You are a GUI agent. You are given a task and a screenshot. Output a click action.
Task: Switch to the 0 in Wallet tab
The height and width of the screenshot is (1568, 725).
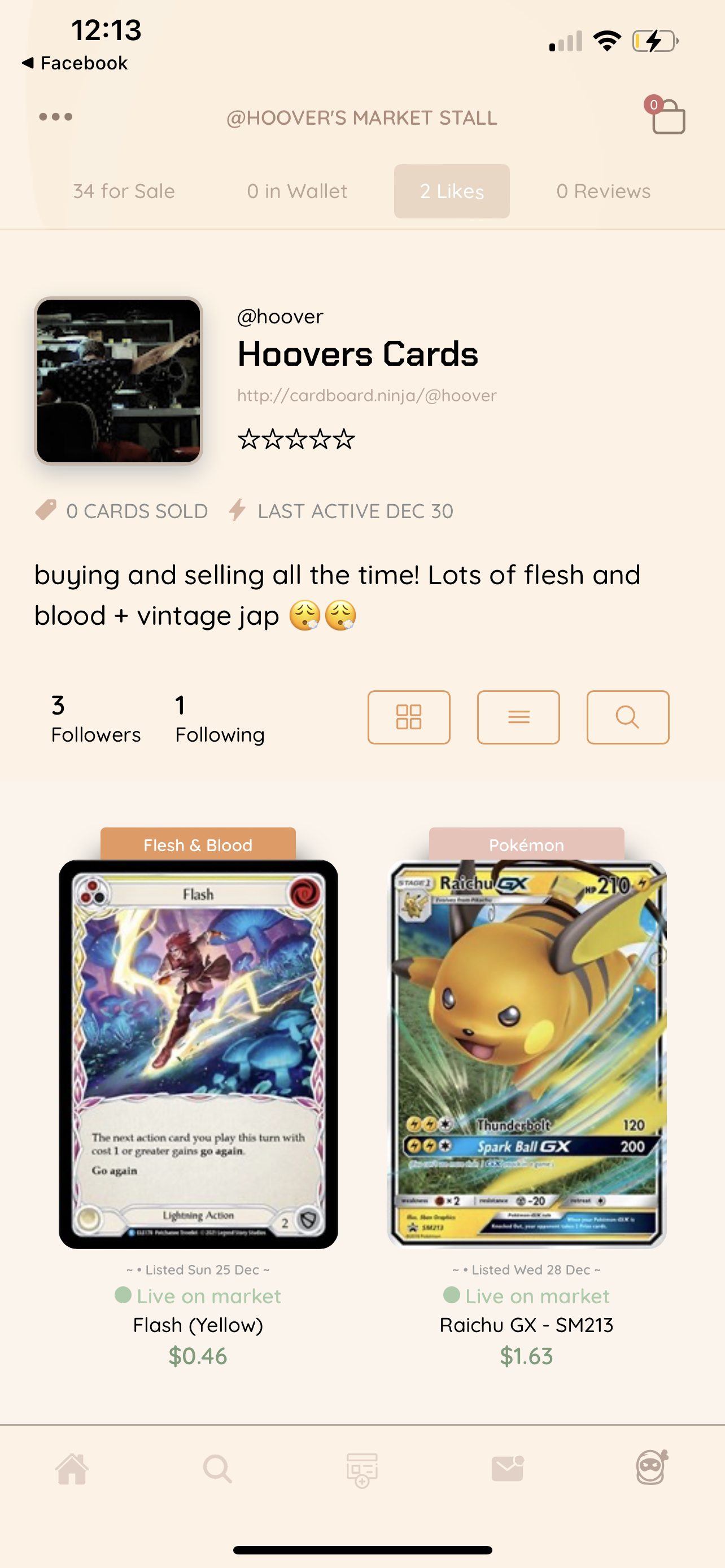click(x=297, y=191)
